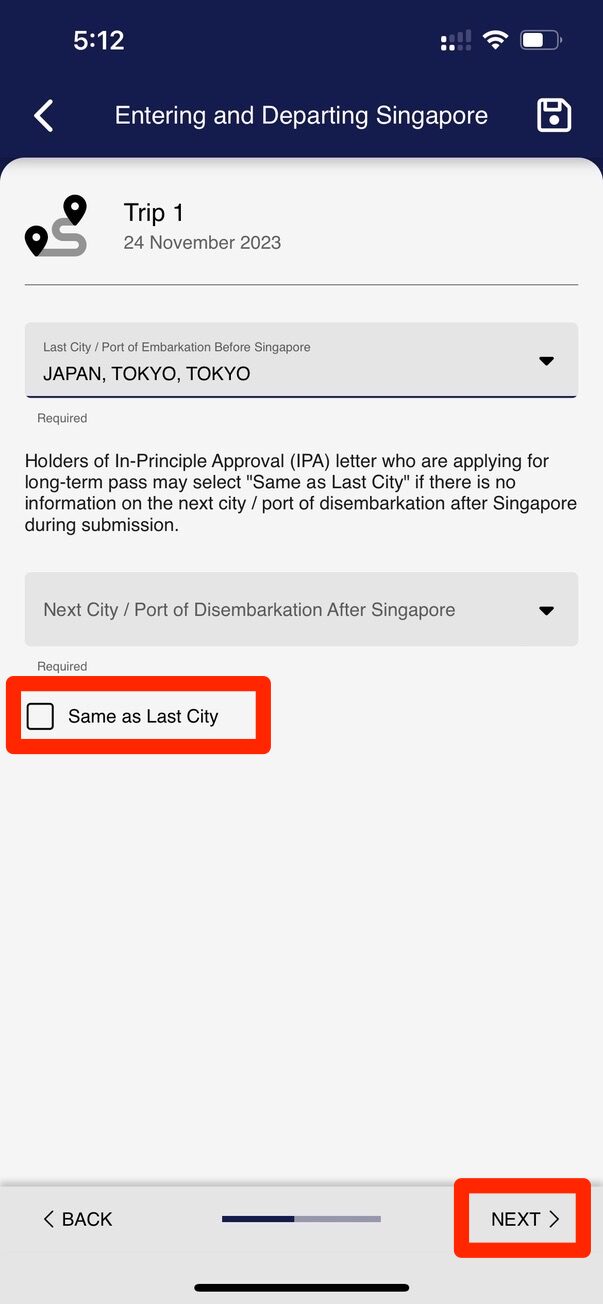603x1304 pixels.
Task: Open the Last City of Embarkation dropdown
Action: [301, 360]
